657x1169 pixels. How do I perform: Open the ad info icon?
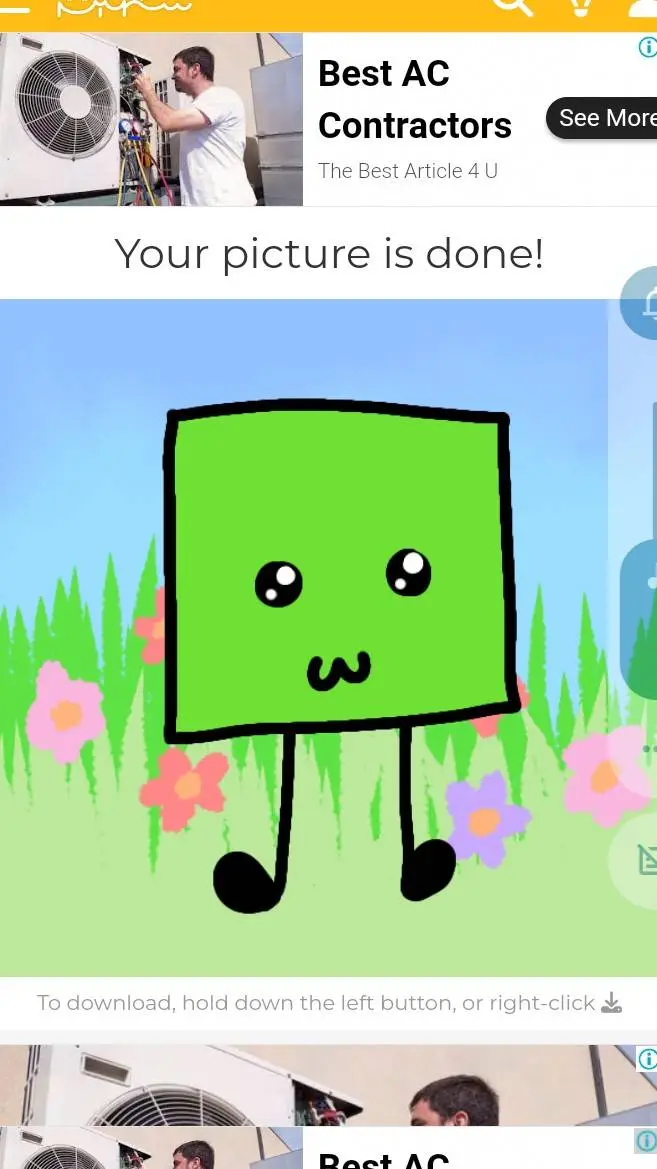pos(647,47)
